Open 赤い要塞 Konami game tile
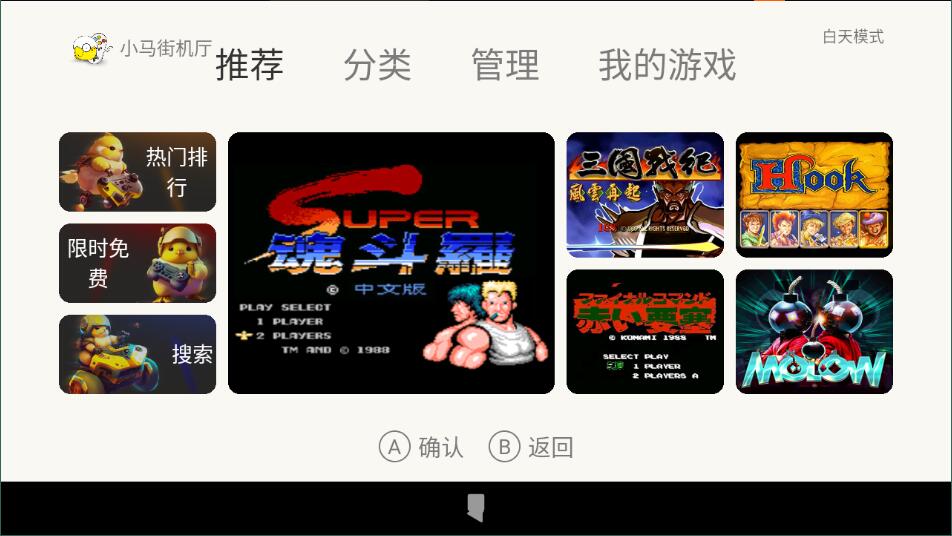The height and width of the screenshot is (536, 952). [645, 331]
